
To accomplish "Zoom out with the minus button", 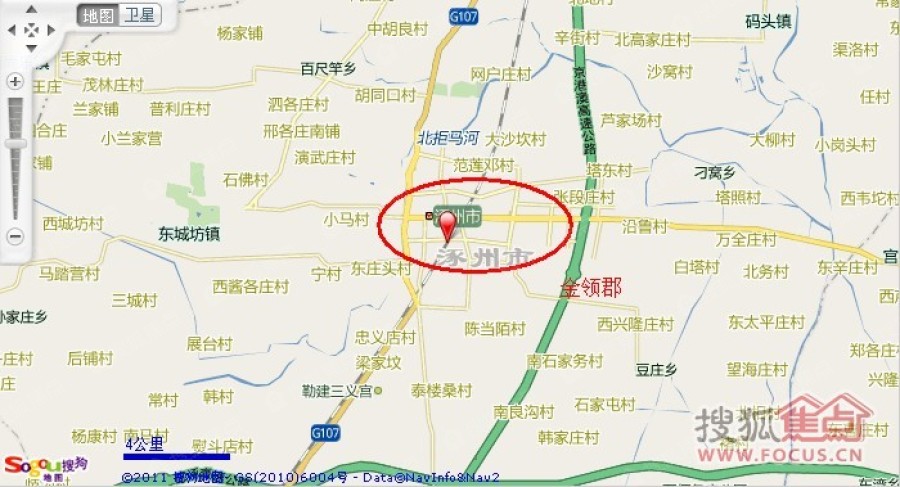I will point(15,236).
